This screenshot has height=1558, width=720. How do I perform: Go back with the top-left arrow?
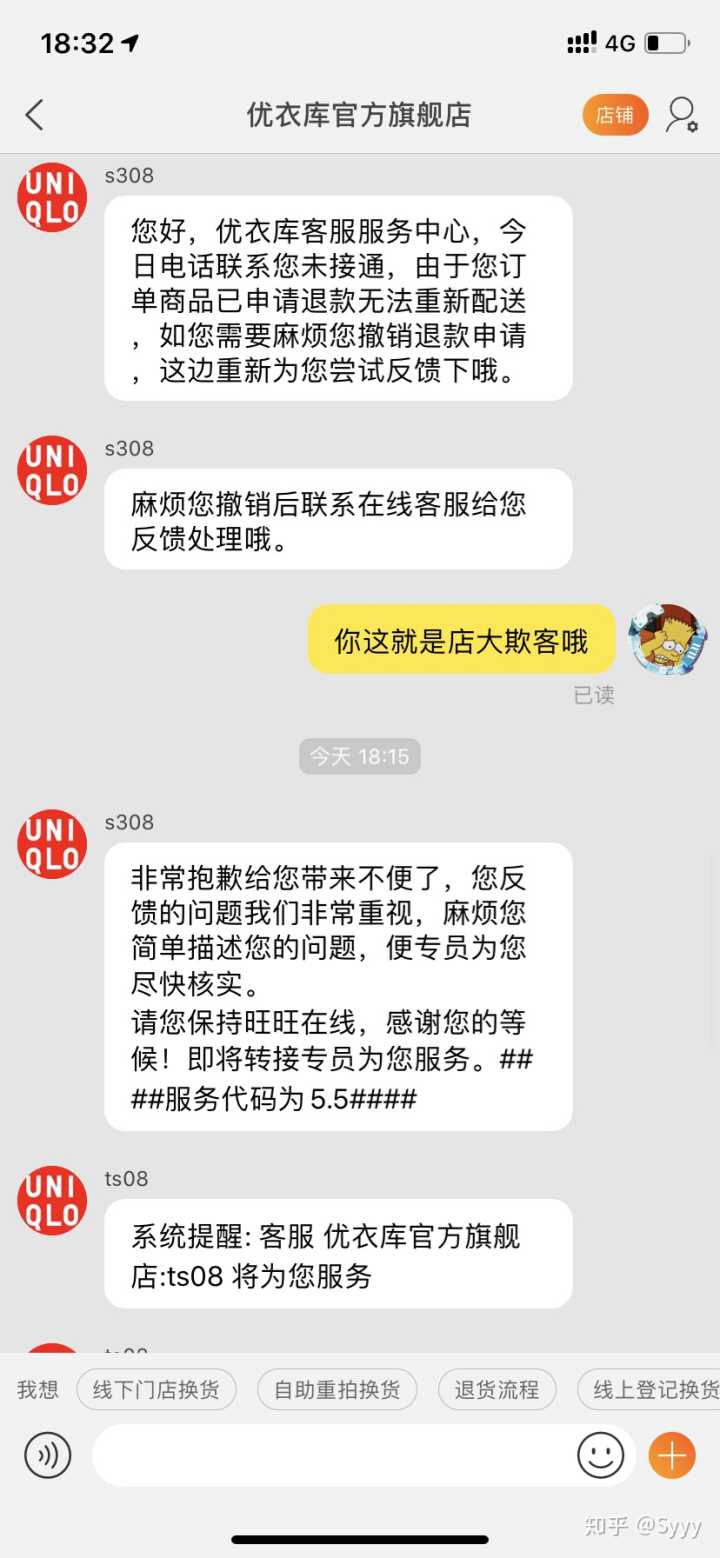coord(35,115)
